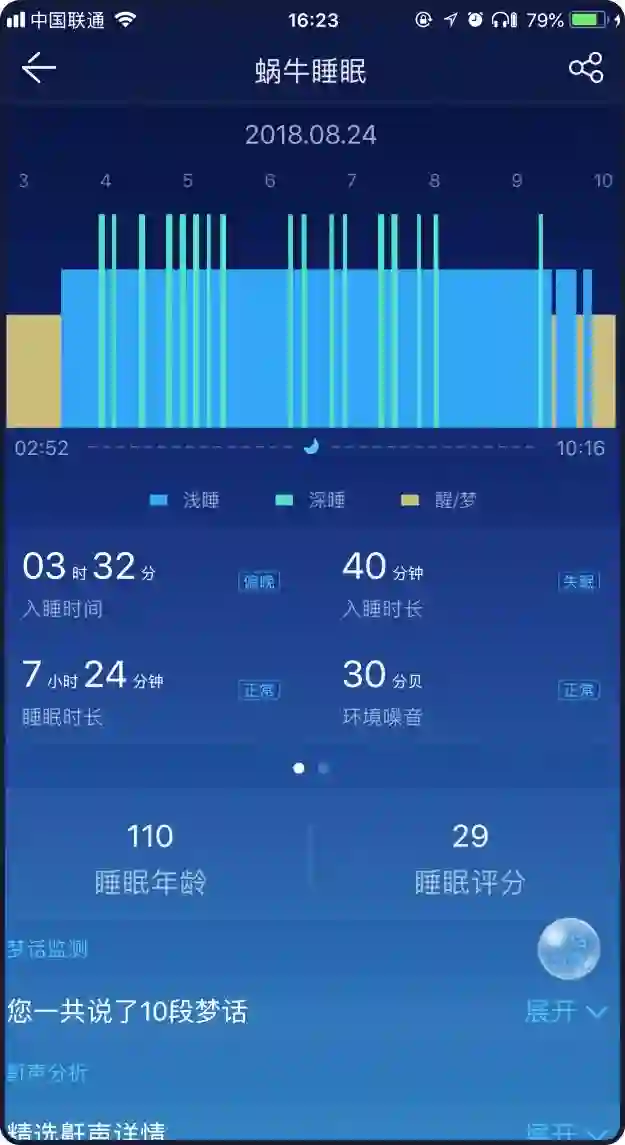Screen dimensions: 625x1145
Task: Switch to the second stats page dot
Action: (323, 768)
